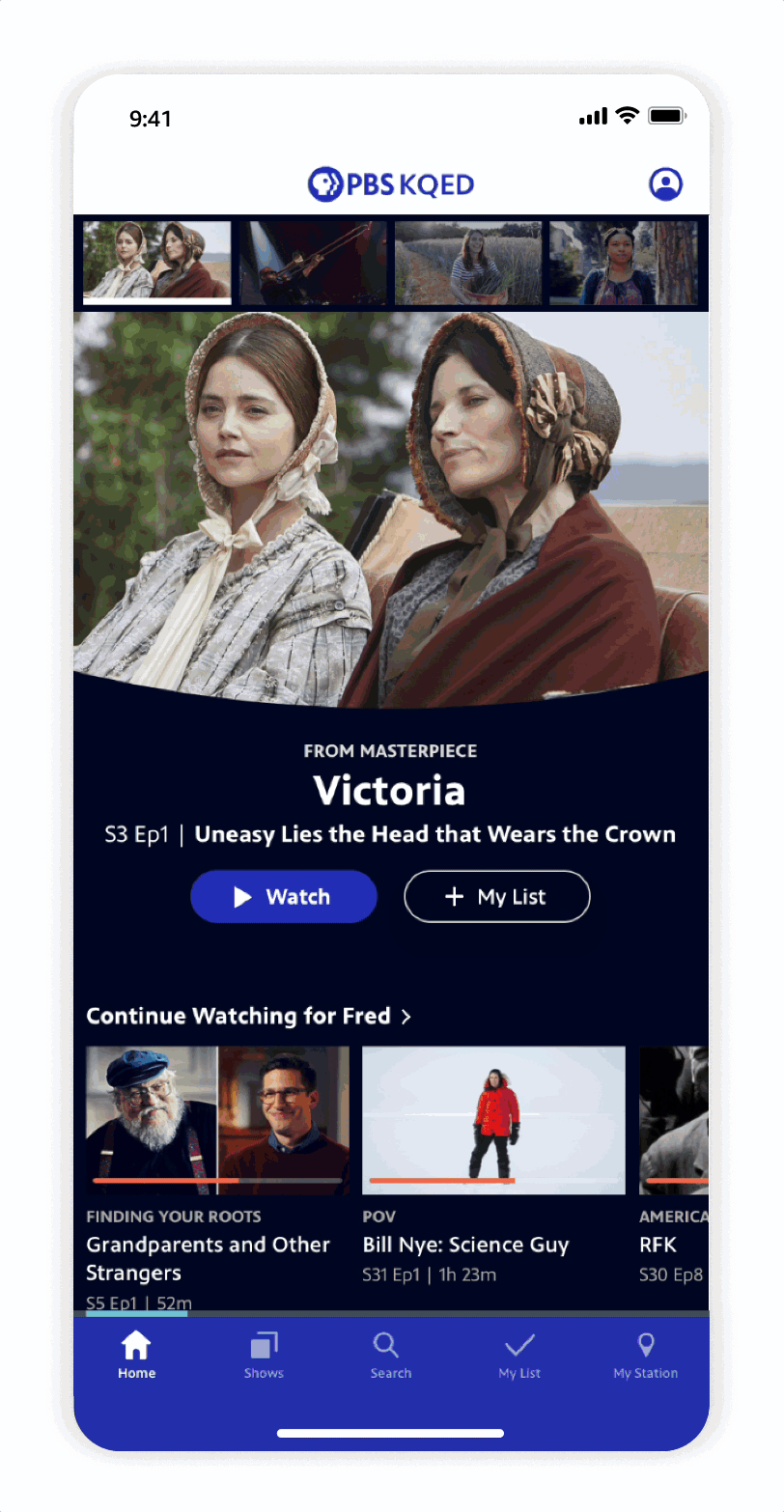Select the woman by tree carousel thumbnail
The width and height of the screenshot is (784, 1512).
[624, 262]
